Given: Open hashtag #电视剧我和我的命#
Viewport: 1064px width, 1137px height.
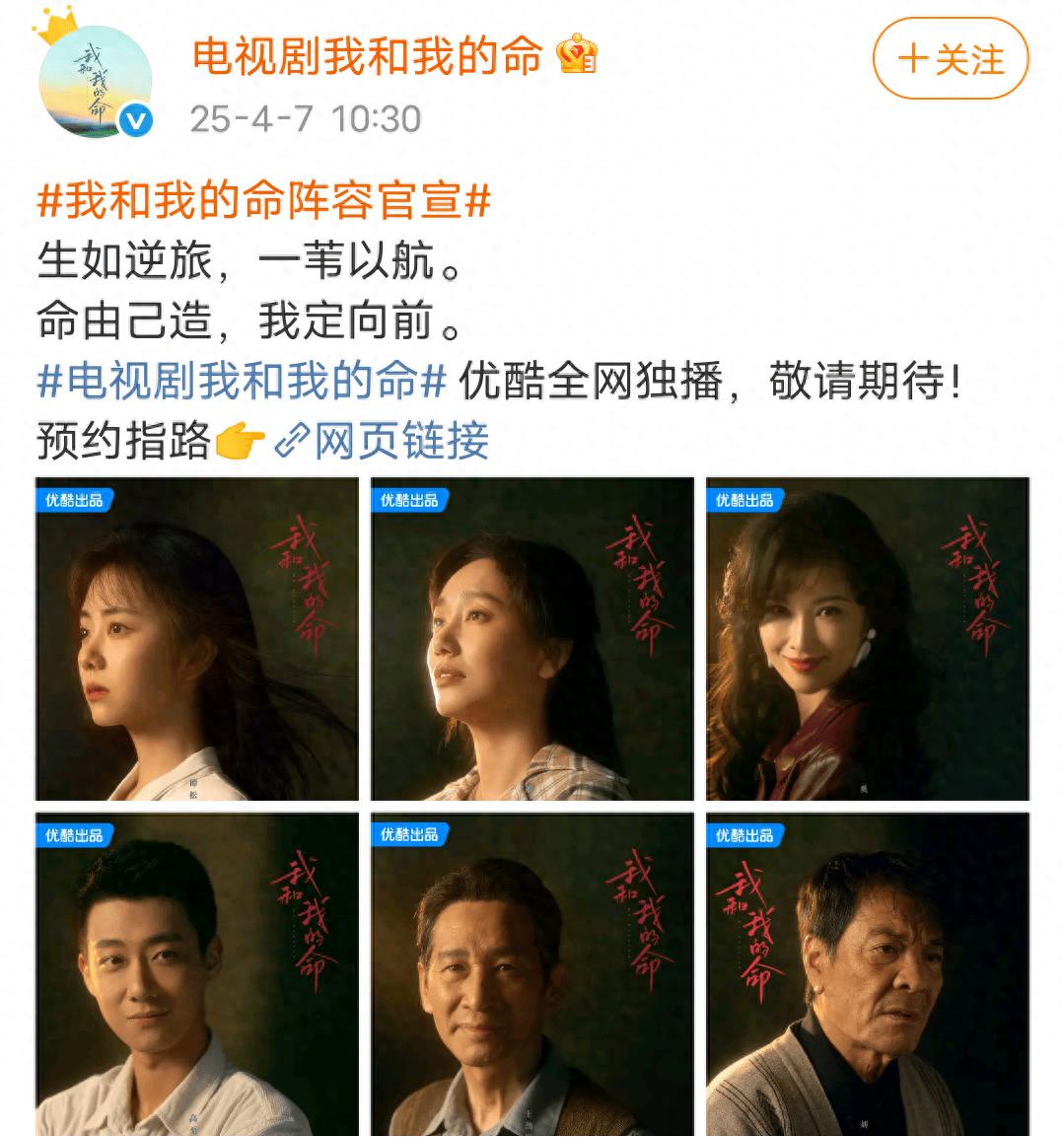Looking at the screenshot, I should point(242,381).
